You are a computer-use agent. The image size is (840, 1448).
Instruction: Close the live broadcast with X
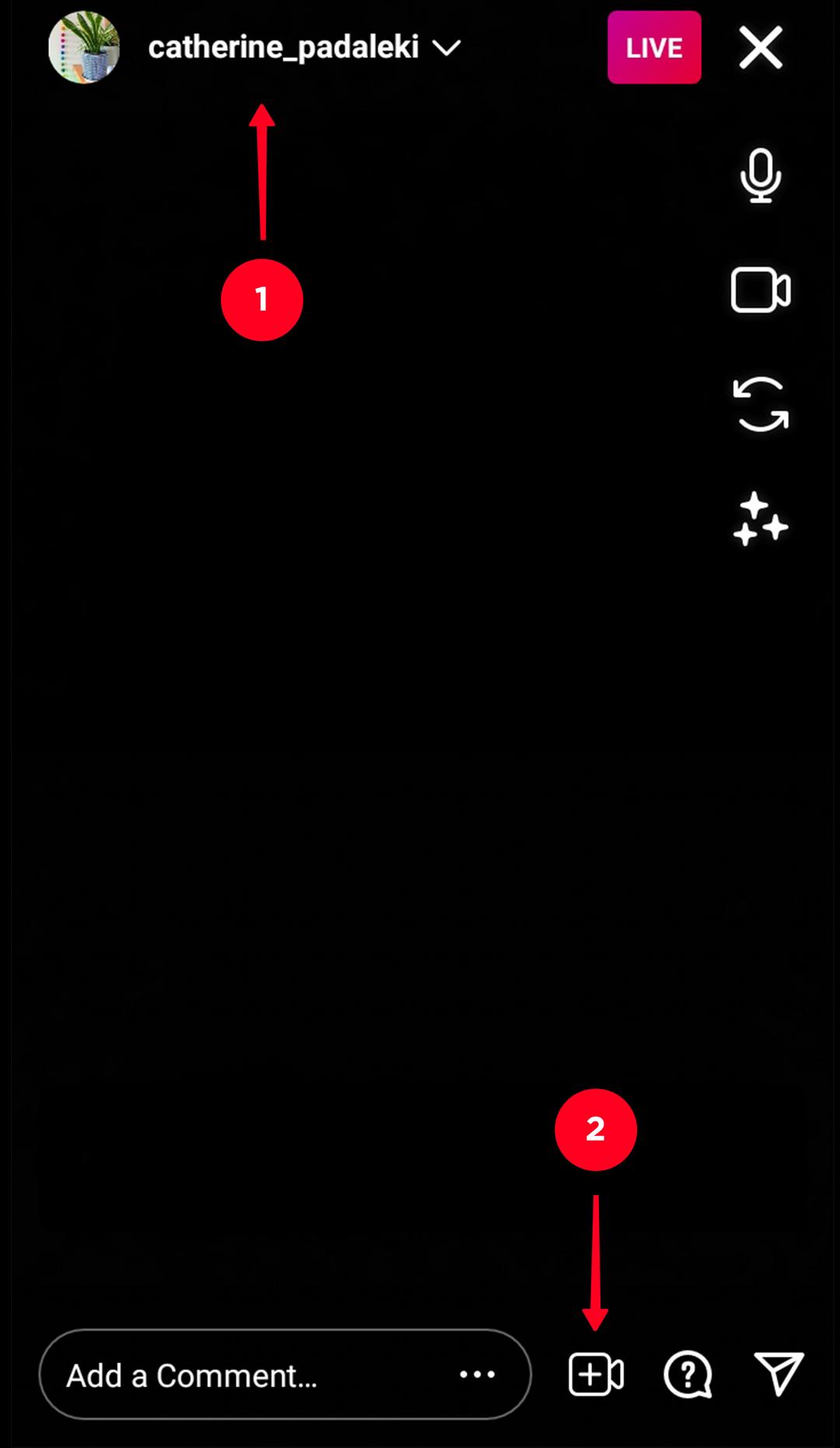pyautogui.click(x=761, y=48)
